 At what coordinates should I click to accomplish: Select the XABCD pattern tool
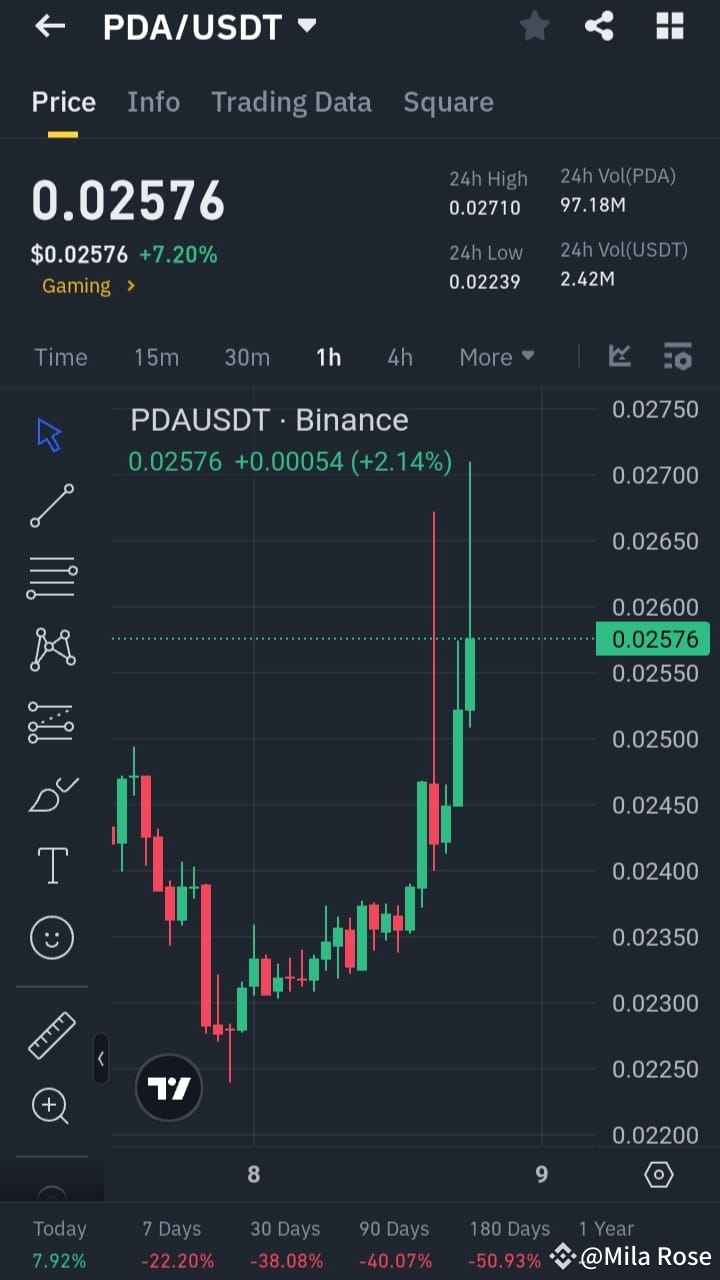[50, 649]
